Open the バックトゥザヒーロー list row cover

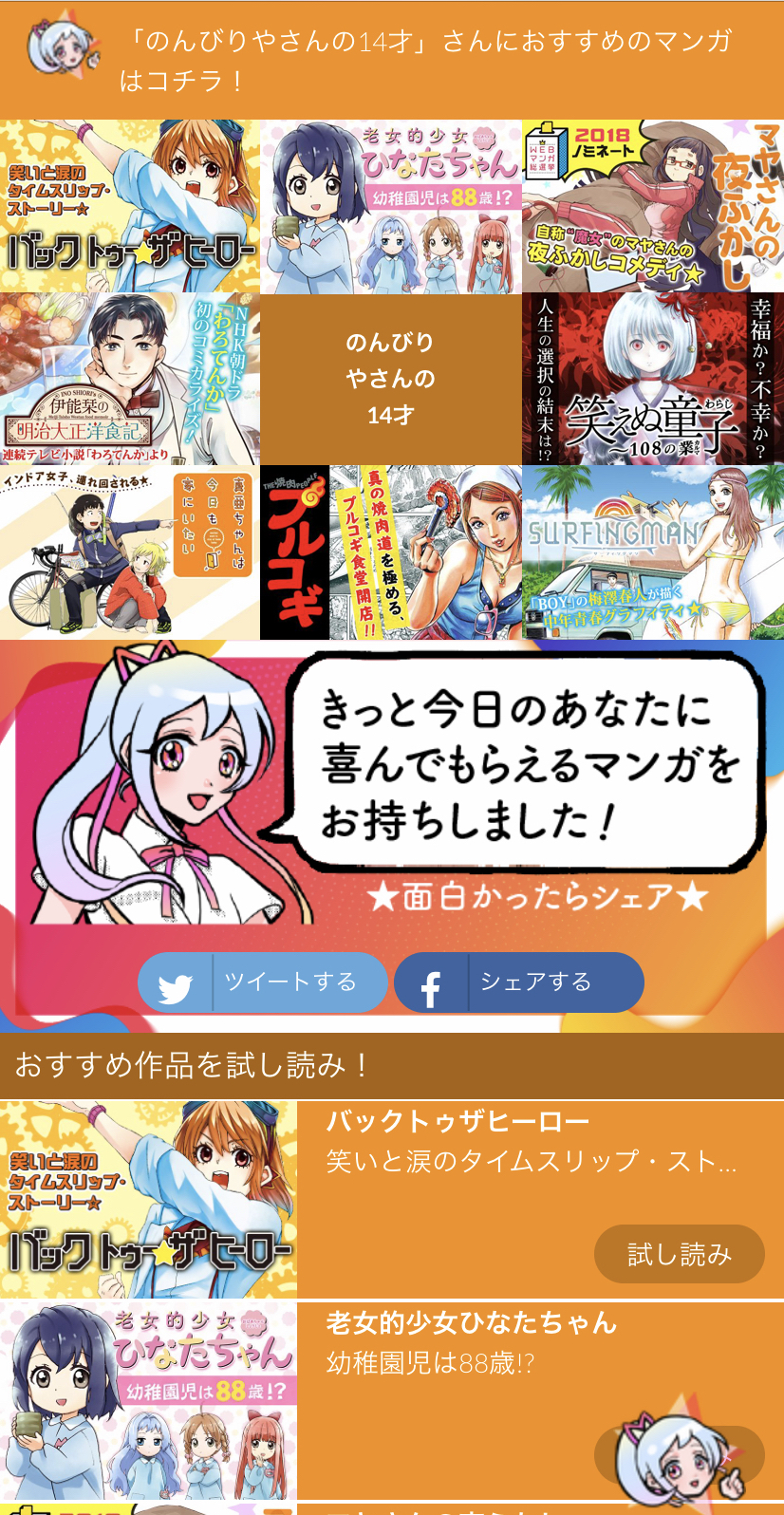point(148,1200)
